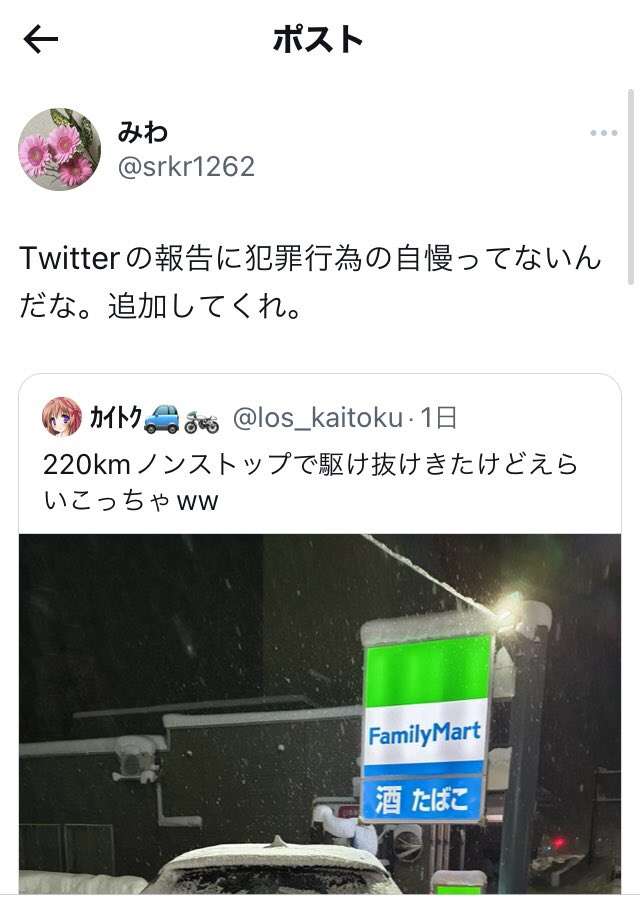Open the overflow menu on みわ's post
Image resolution: width=640 pixels, height=909 pixels.
click(x=603, y=133)
